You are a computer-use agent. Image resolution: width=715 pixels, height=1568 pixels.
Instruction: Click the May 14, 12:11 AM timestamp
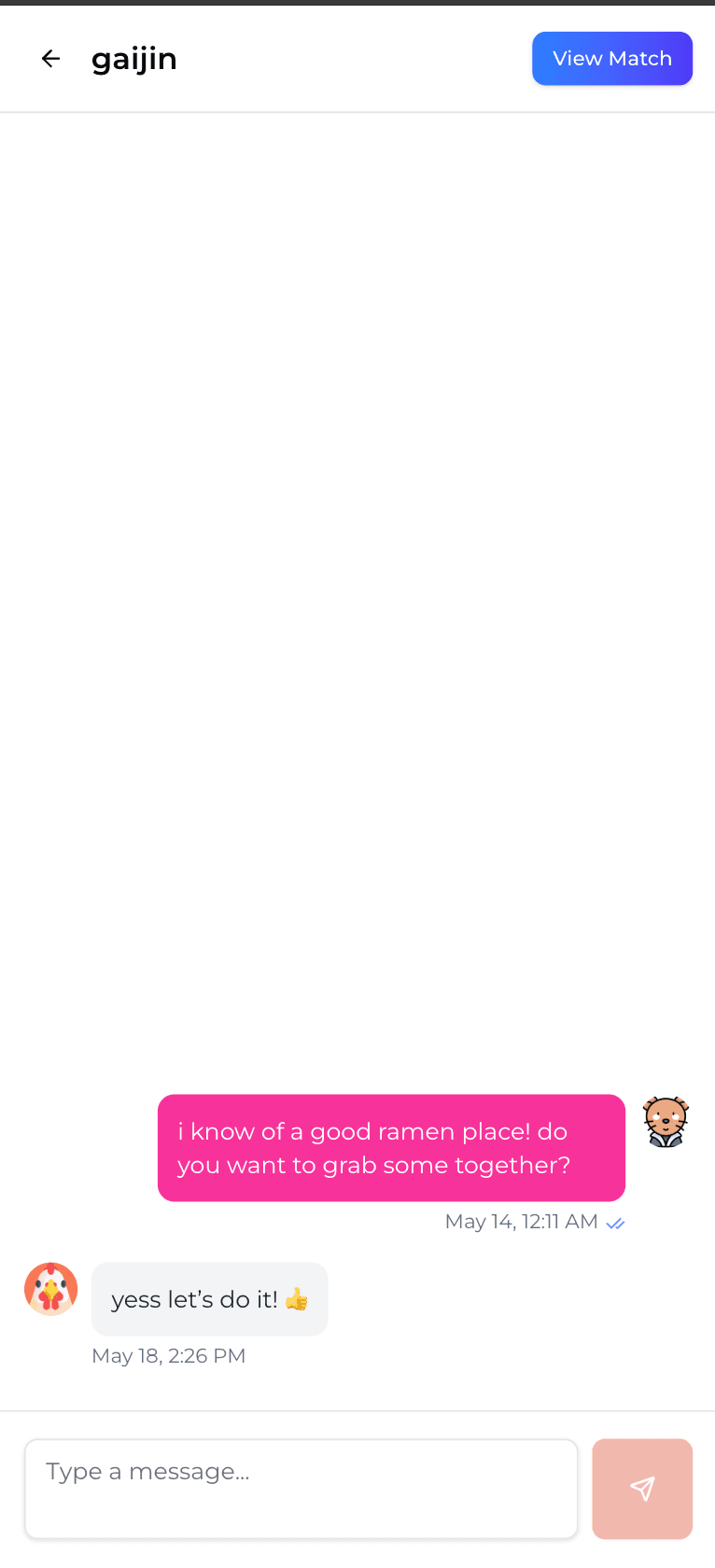tap(521, 1221)
